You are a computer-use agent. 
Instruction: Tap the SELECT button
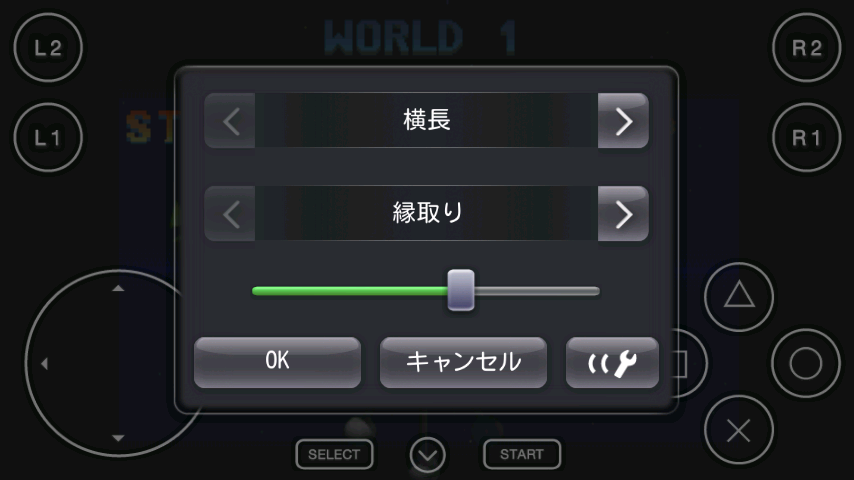(x=334, y=454)
